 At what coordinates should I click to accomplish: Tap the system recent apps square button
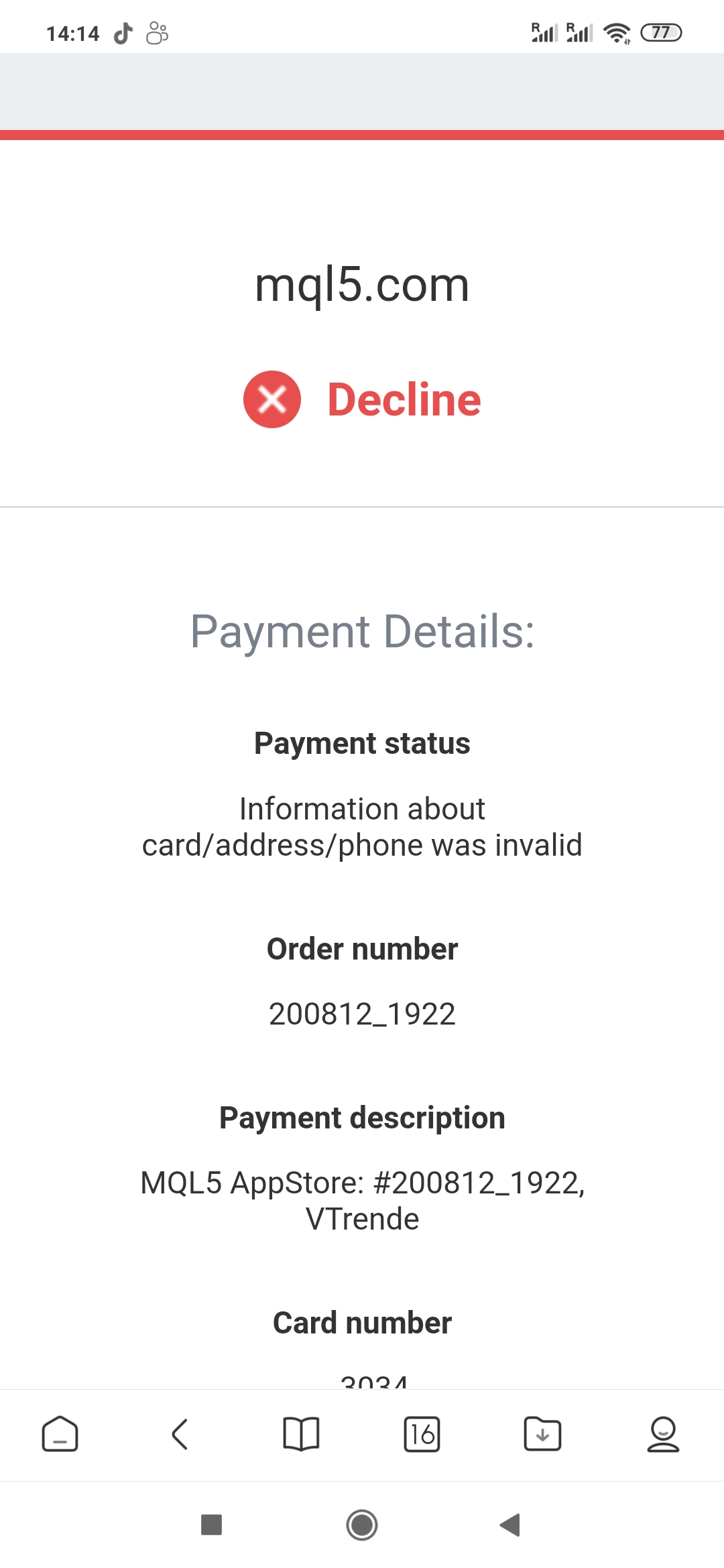212,1524
